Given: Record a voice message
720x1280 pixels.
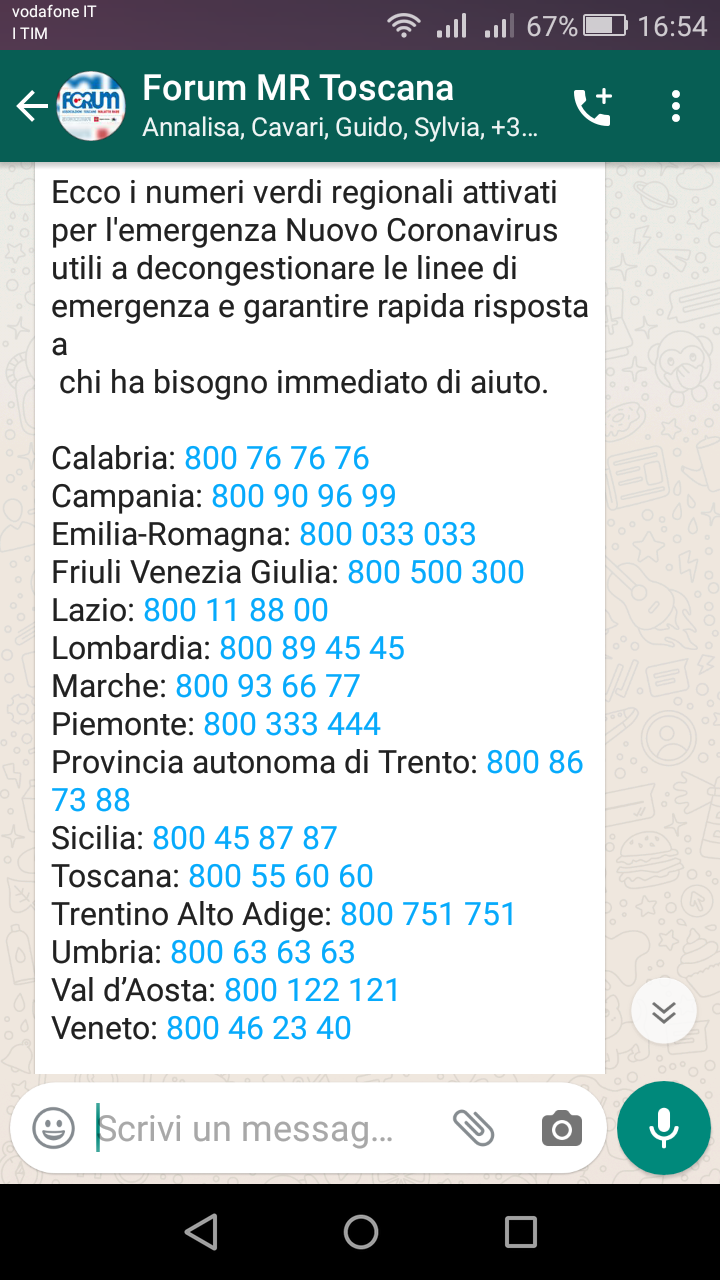Looking at the screenshot, I should point(664,1129).
